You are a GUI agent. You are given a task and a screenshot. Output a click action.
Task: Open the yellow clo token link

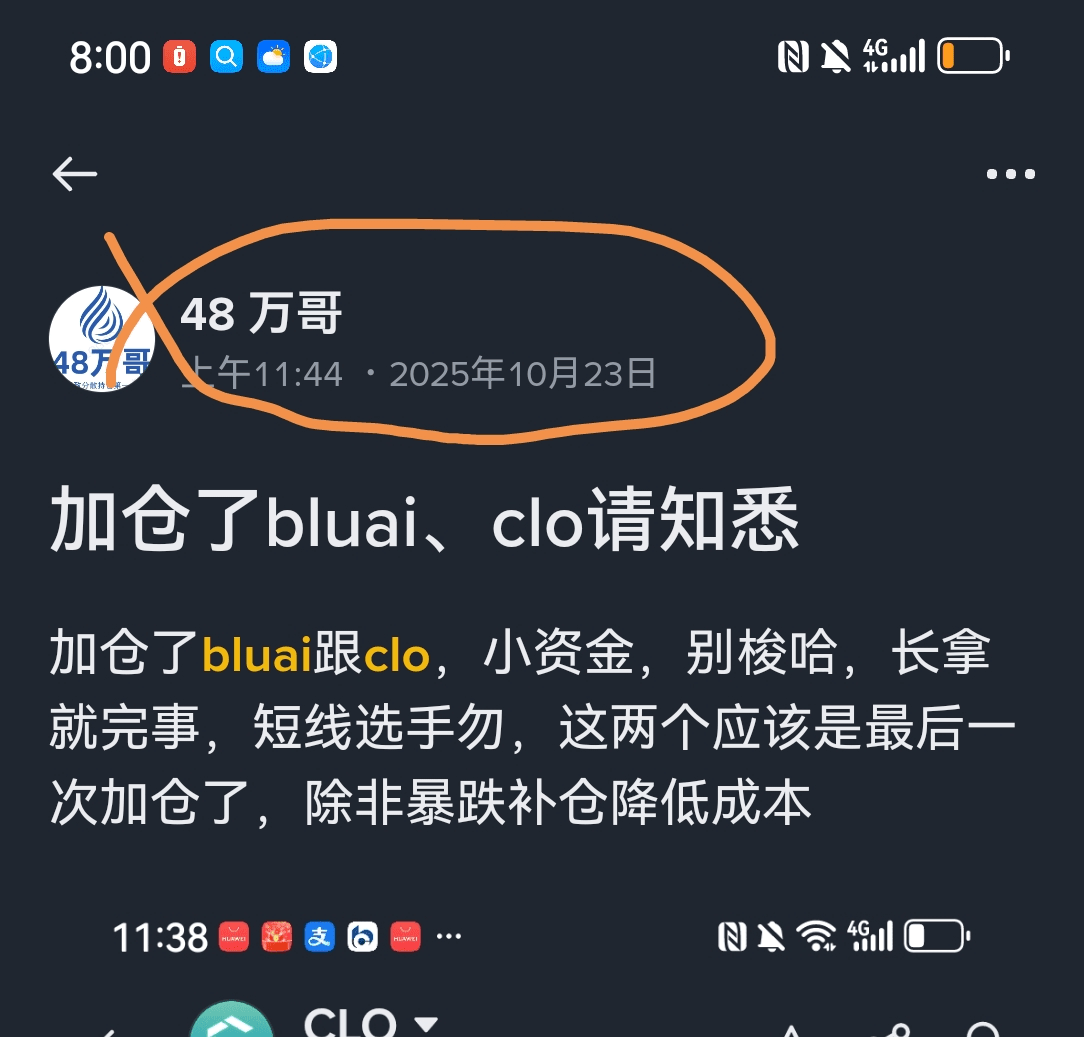397,656
